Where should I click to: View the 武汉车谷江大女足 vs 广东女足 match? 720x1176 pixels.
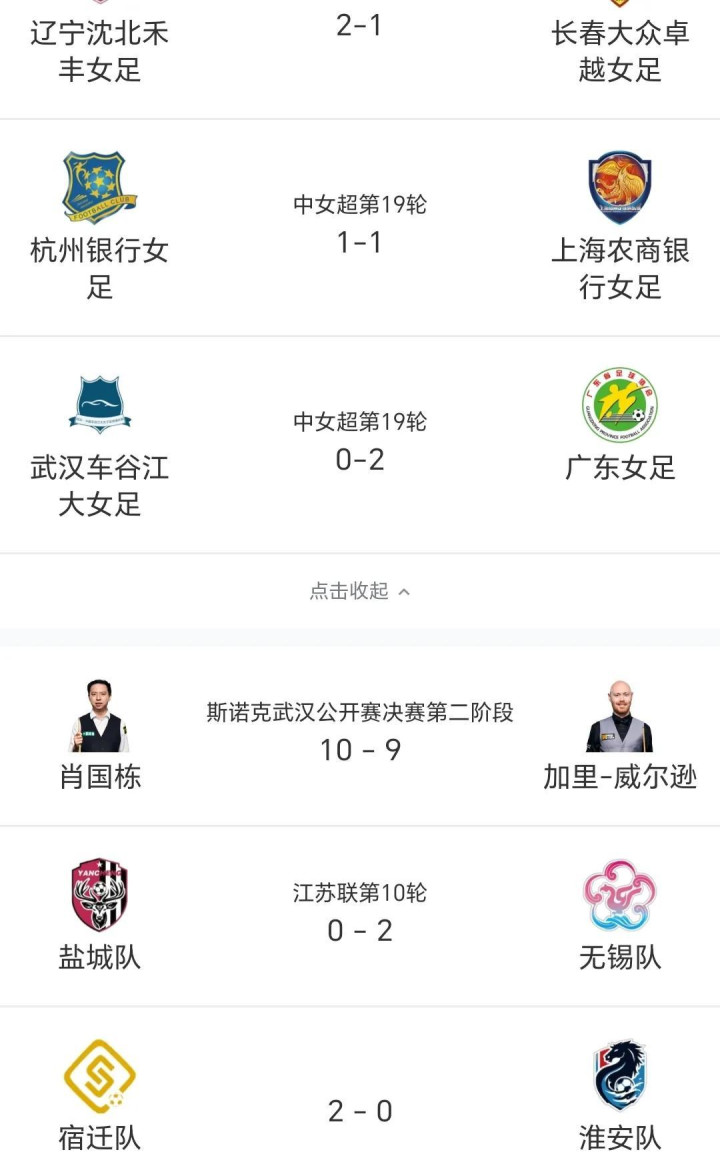point(359,445)
